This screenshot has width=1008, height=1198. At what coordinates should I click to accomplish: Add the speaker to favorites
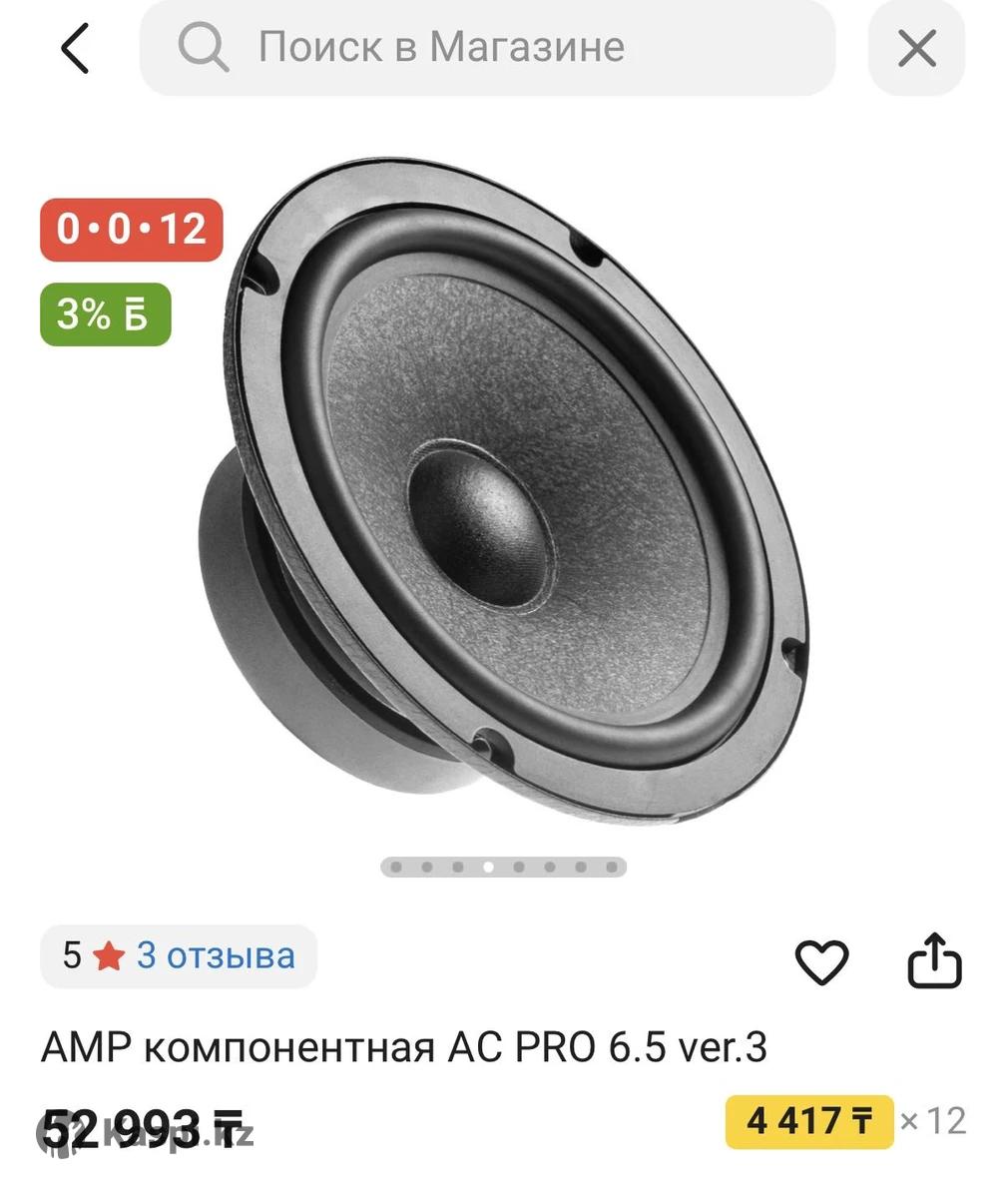[821, 962]
